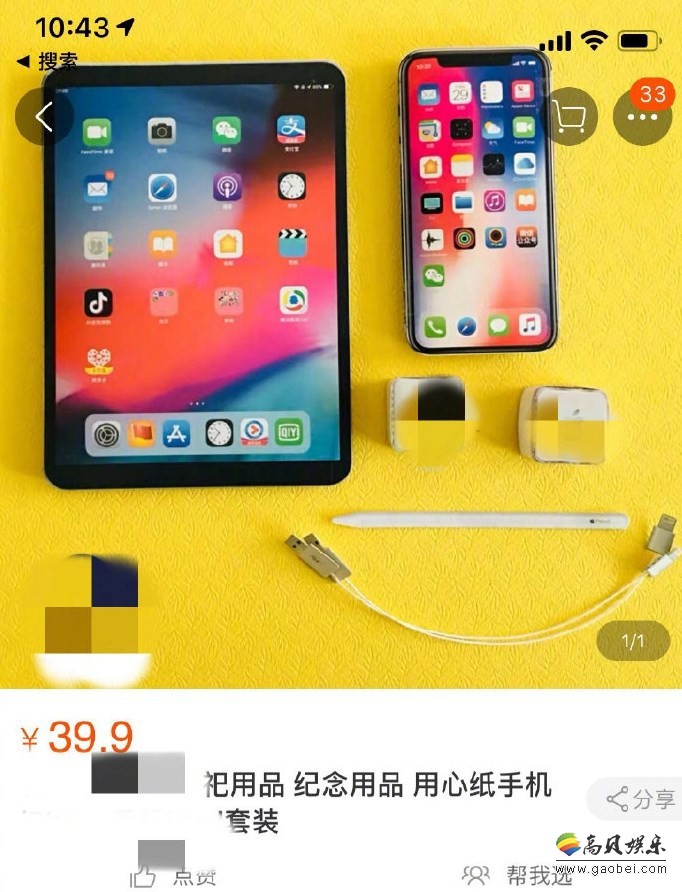Open the shopping cart
682x892 pixels.
pyautogui.click(x=570, y=117)
